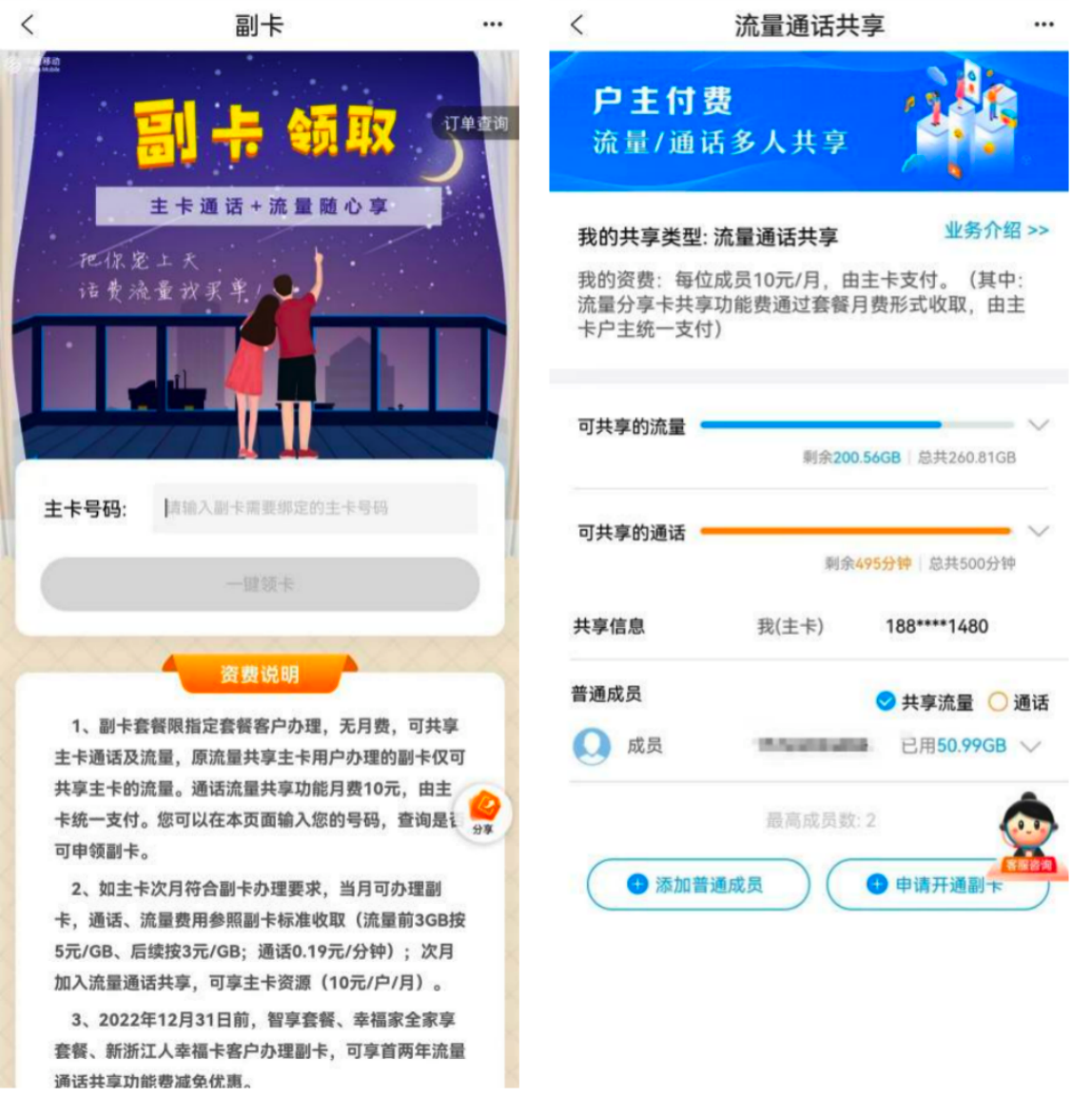Screen dimensions: 1092x1098
Task: Open the 业务介绍 link
Action: coord(995,230)
